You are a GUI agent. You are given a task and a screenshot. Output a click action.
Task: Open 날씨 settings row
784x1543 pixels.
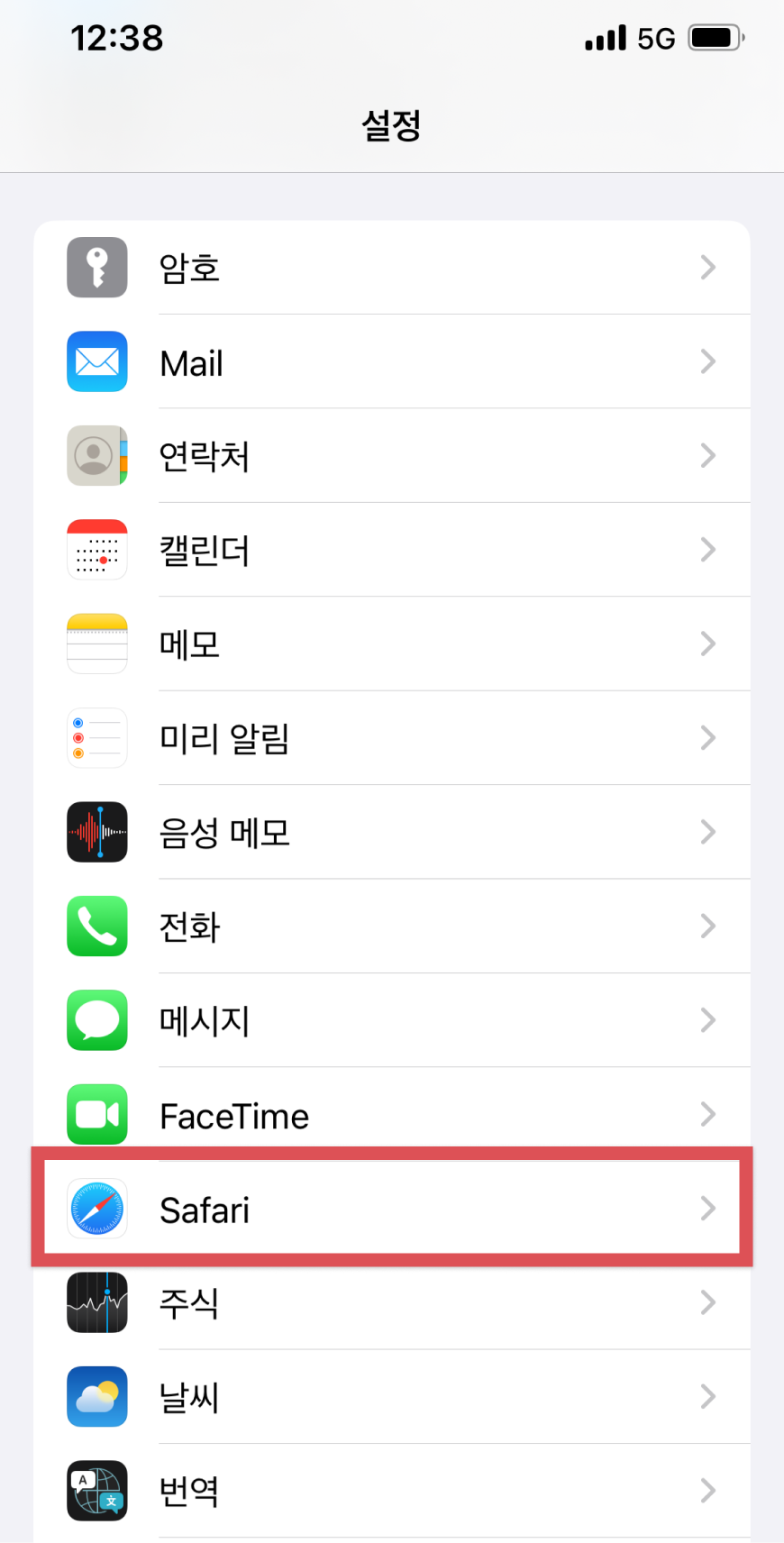[392, 1397]
